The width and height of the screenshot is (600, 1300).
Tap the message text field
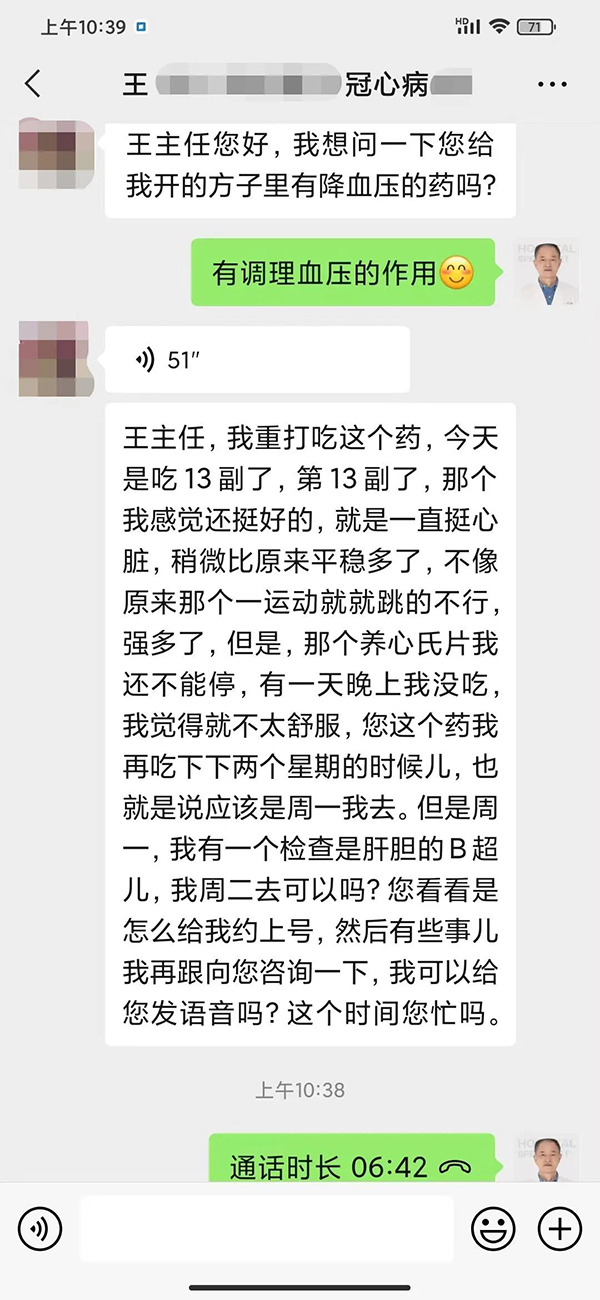point(266,1228)
